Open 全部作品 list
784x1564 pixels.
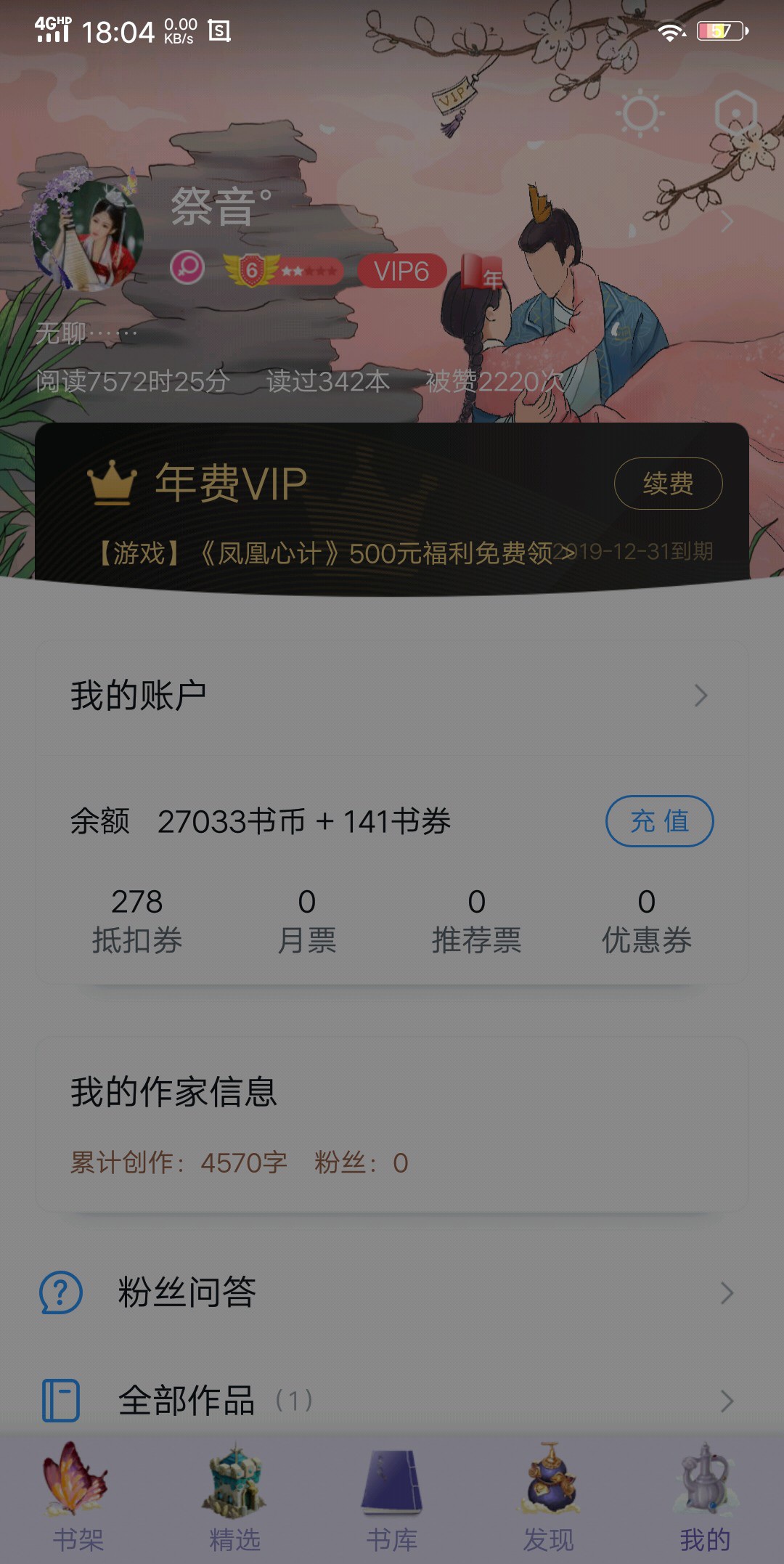[392, 1400]
